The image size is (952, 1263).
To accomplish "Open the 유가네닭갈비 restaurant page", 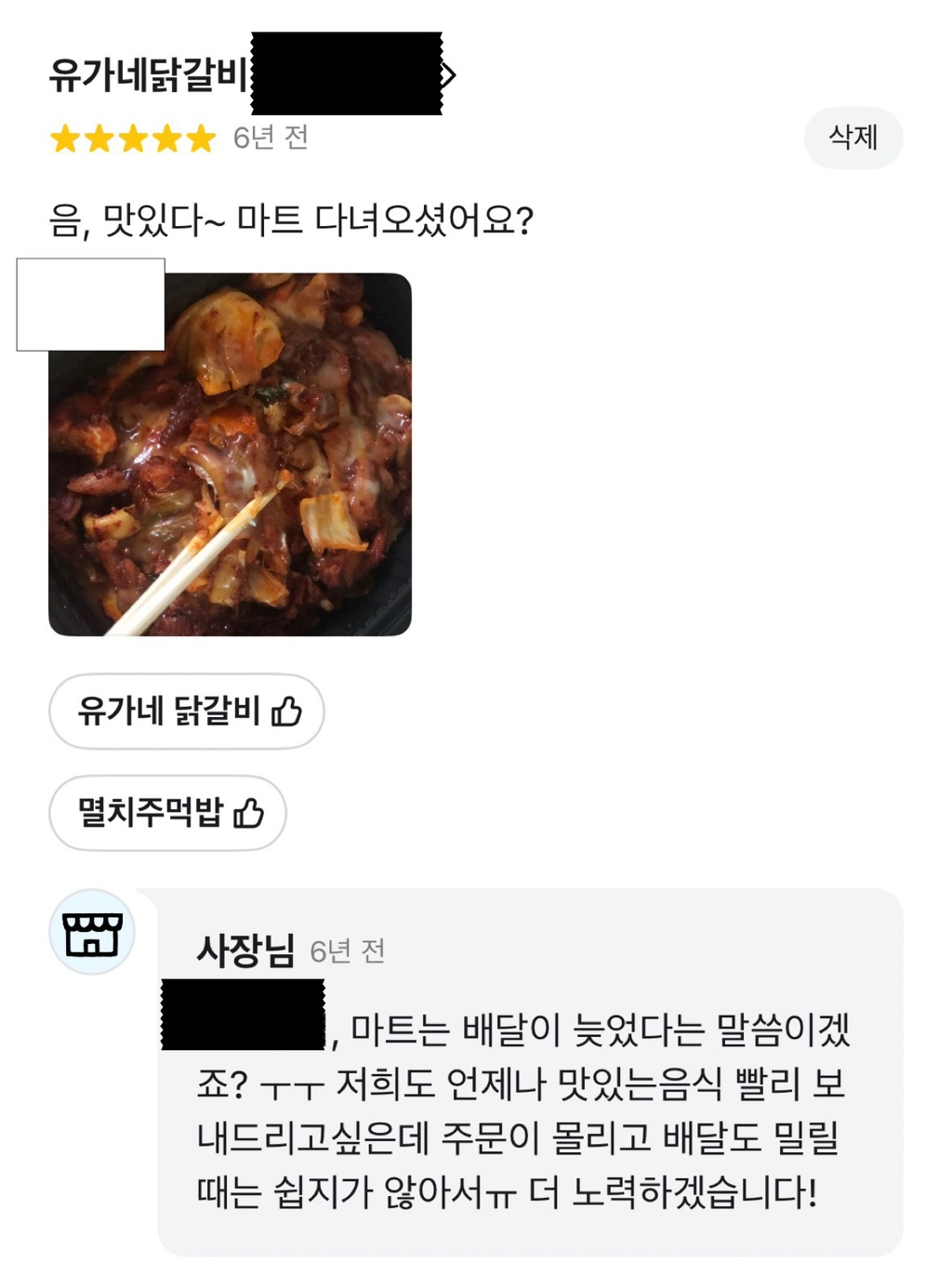I will pyautogui.click(x=149, y=75).
